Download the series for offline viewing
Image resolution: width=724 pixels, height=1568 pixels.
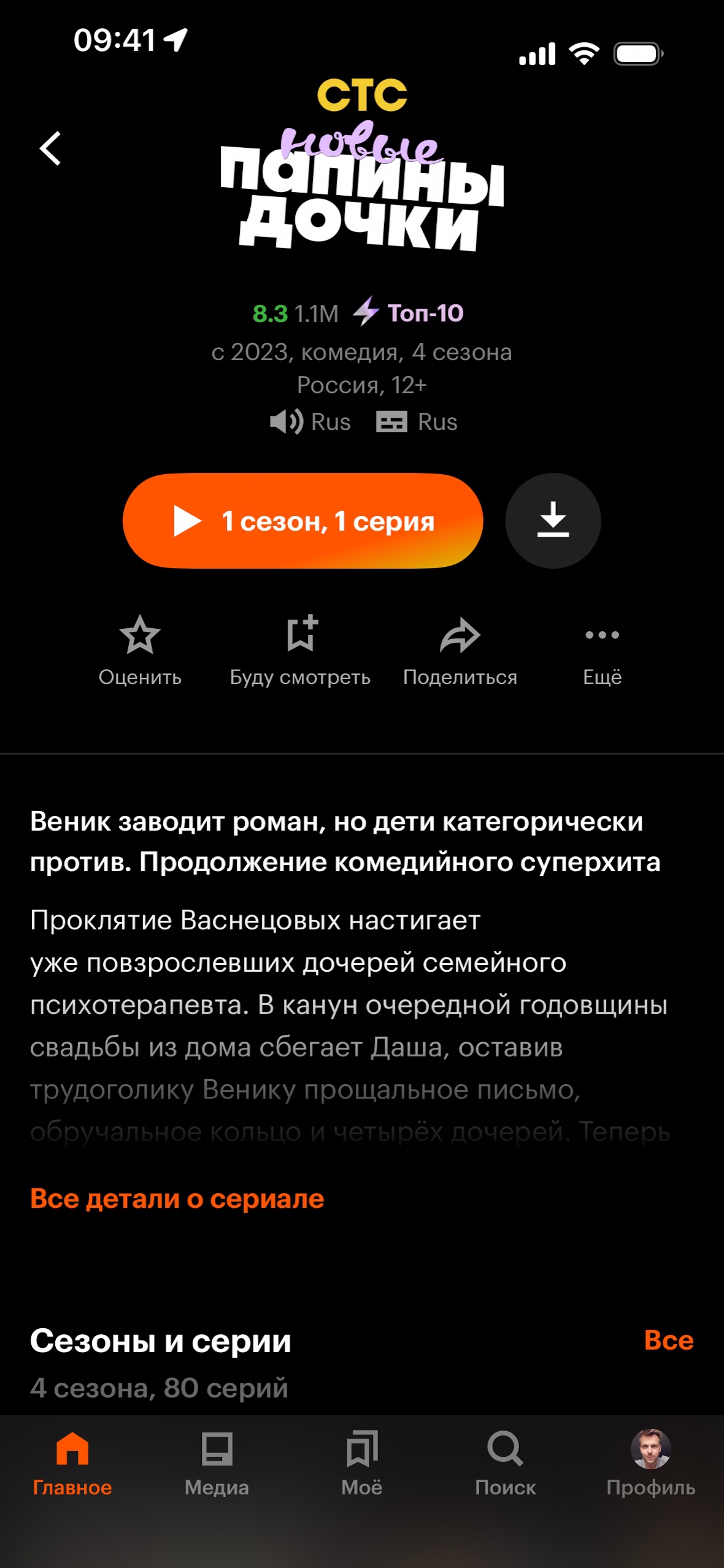click(x=553, y=521)
